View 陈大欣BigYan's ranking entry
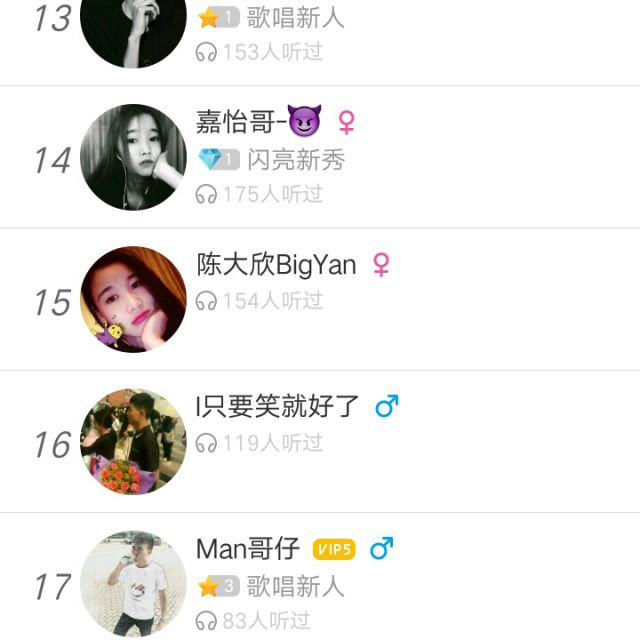Image resolution: width=640 pixels, height=640 pixels. [x=320, y=299]
